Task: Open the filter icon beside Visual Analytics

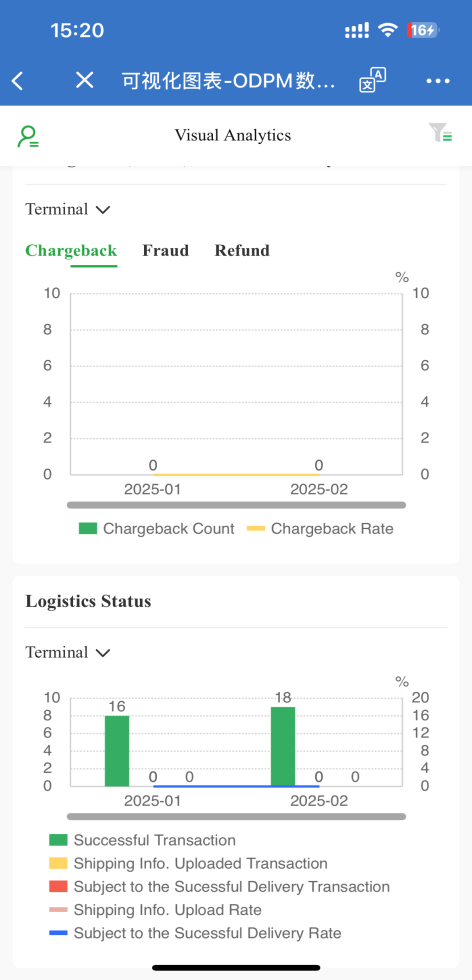Action: (440, 132)
